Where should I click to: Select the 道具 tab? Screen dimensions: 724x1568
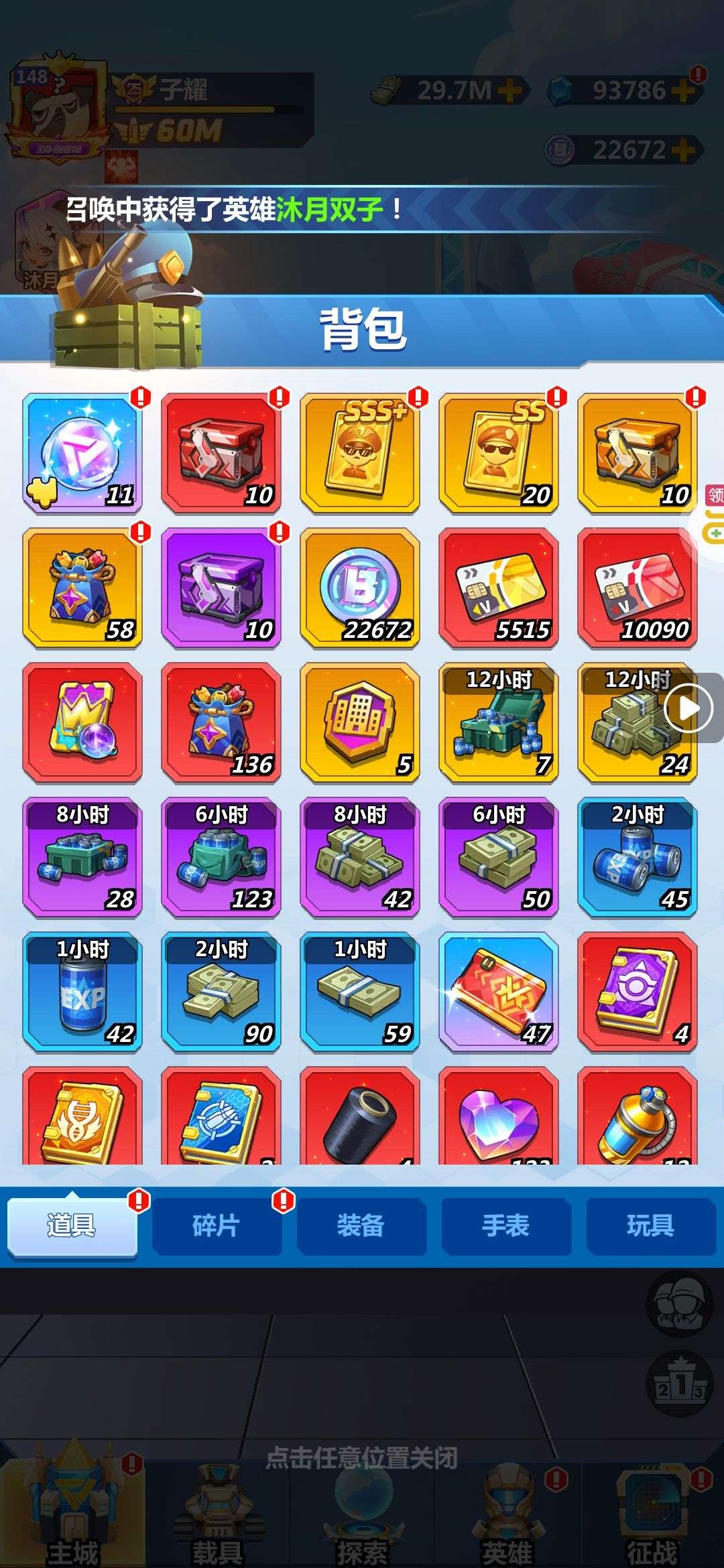pos(72,1226)
